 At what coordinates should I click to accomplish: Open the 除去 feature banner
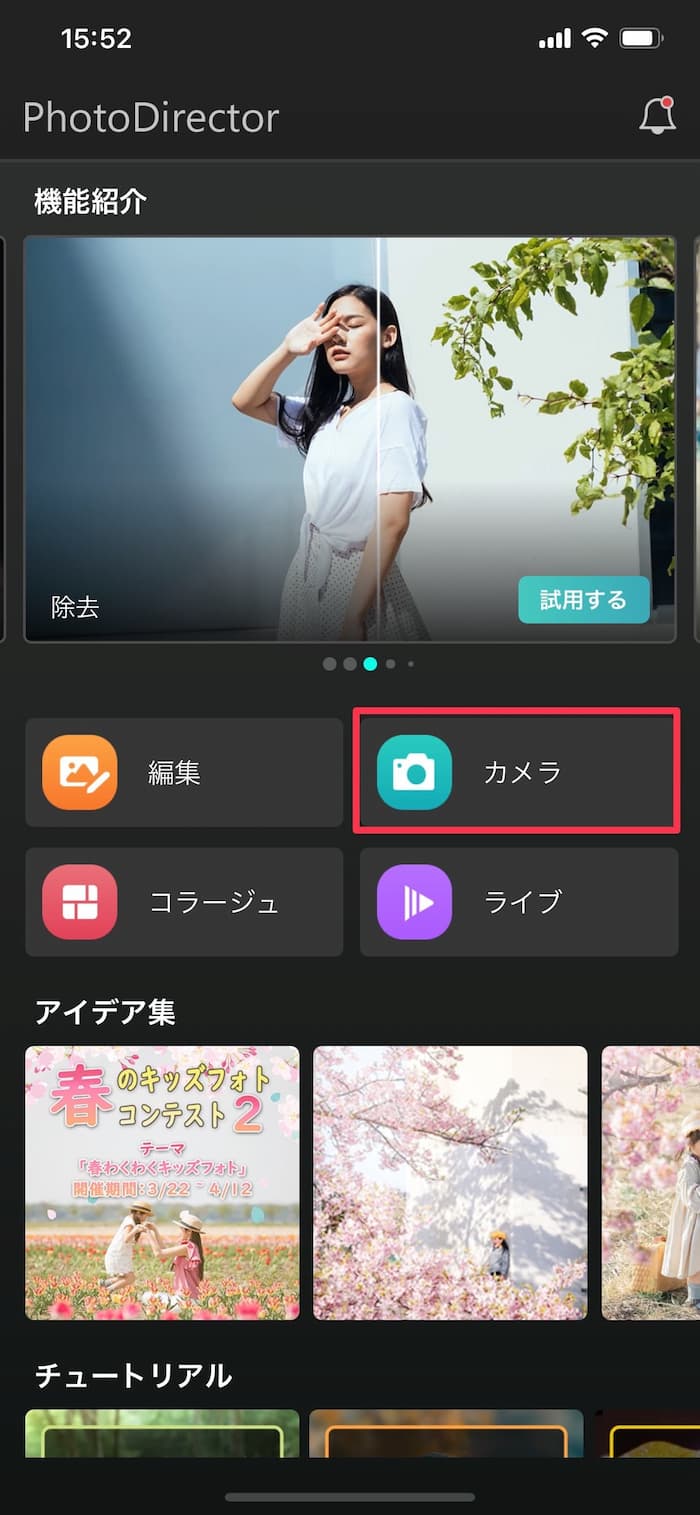point(350,439)
